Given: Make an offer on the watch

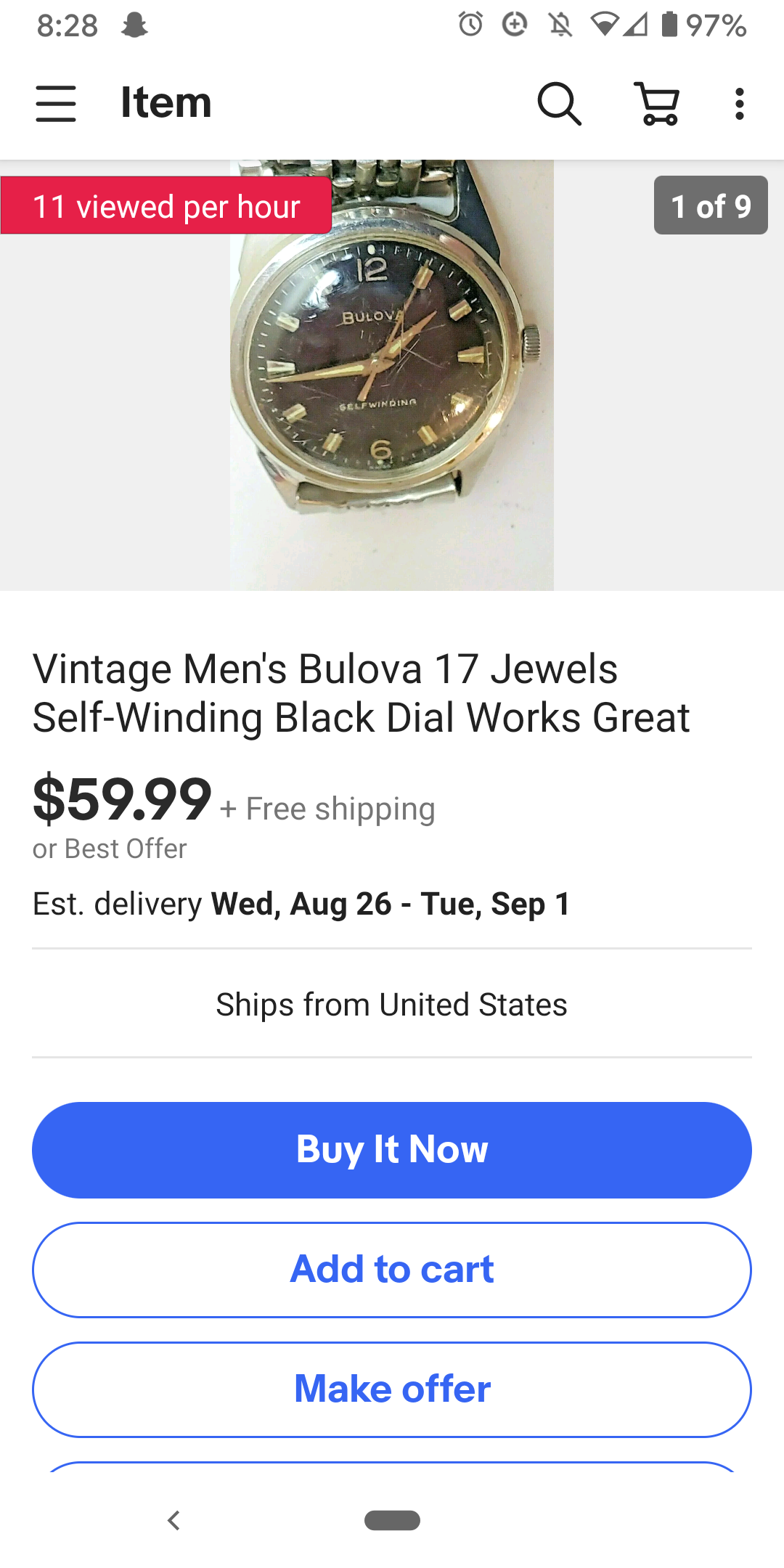Looking at the screenshot, I should coord(392,1389).
